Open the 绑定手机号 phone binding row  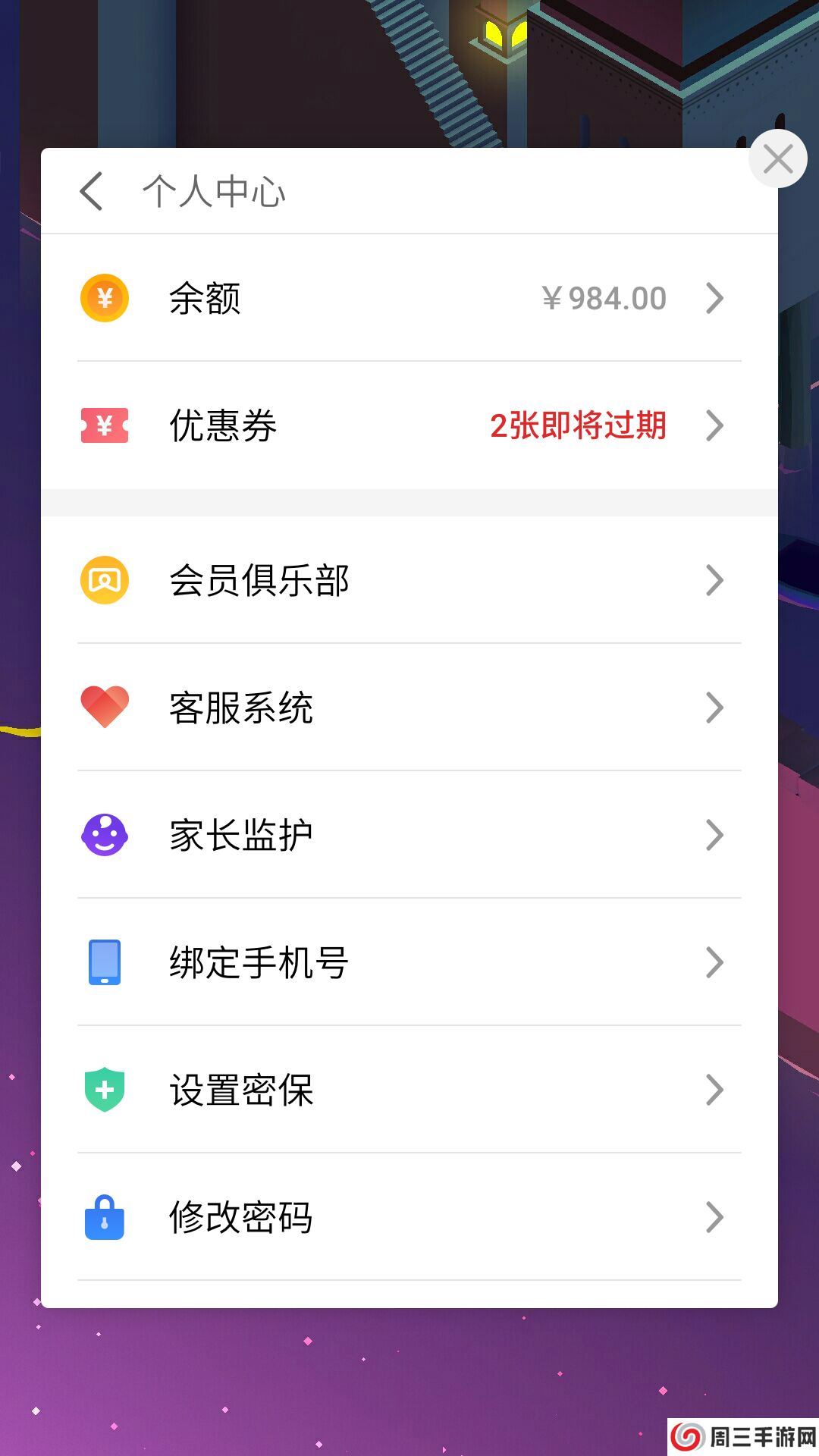[258, 962]
